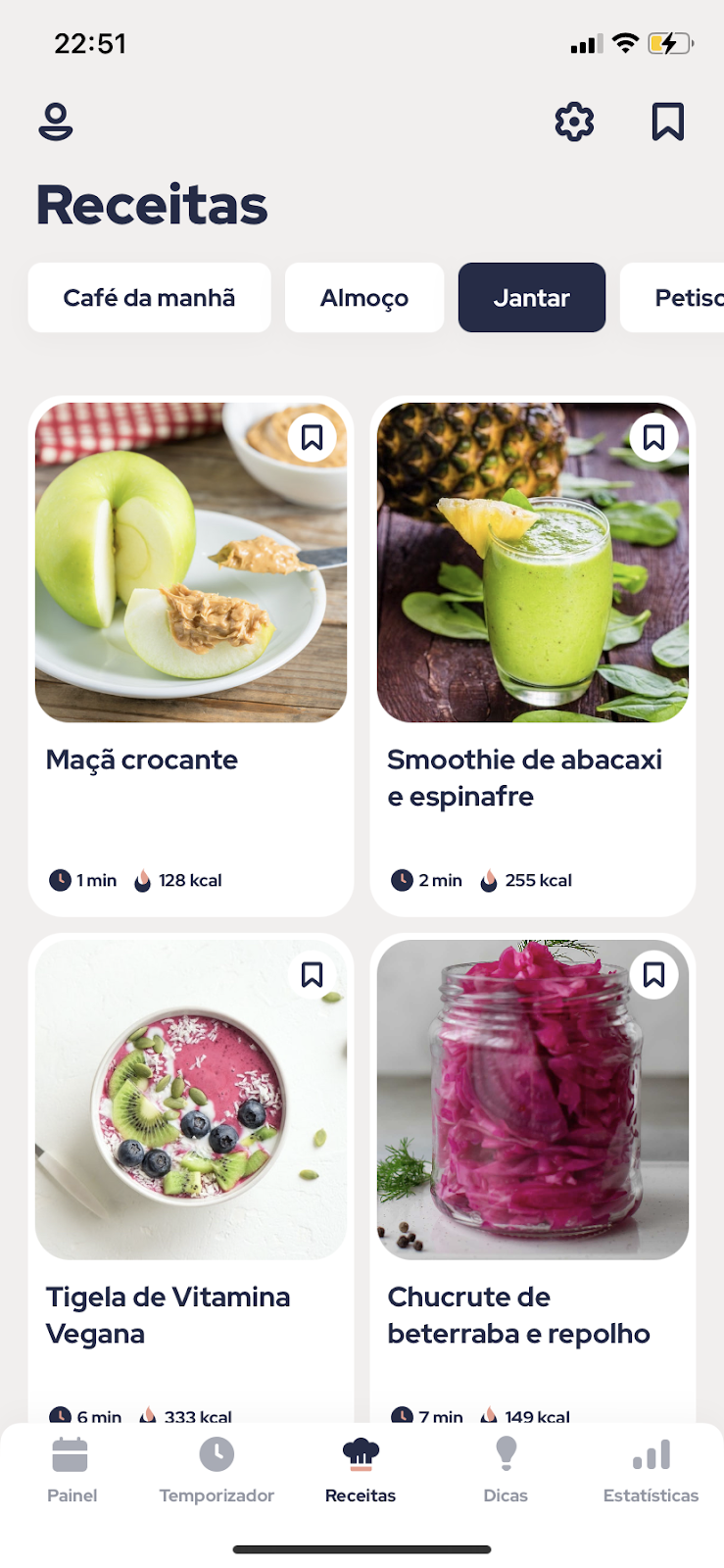Go to the Estatísticas tab
The width and height of the screenshot is (724, 1568).
pos(651,1469)
